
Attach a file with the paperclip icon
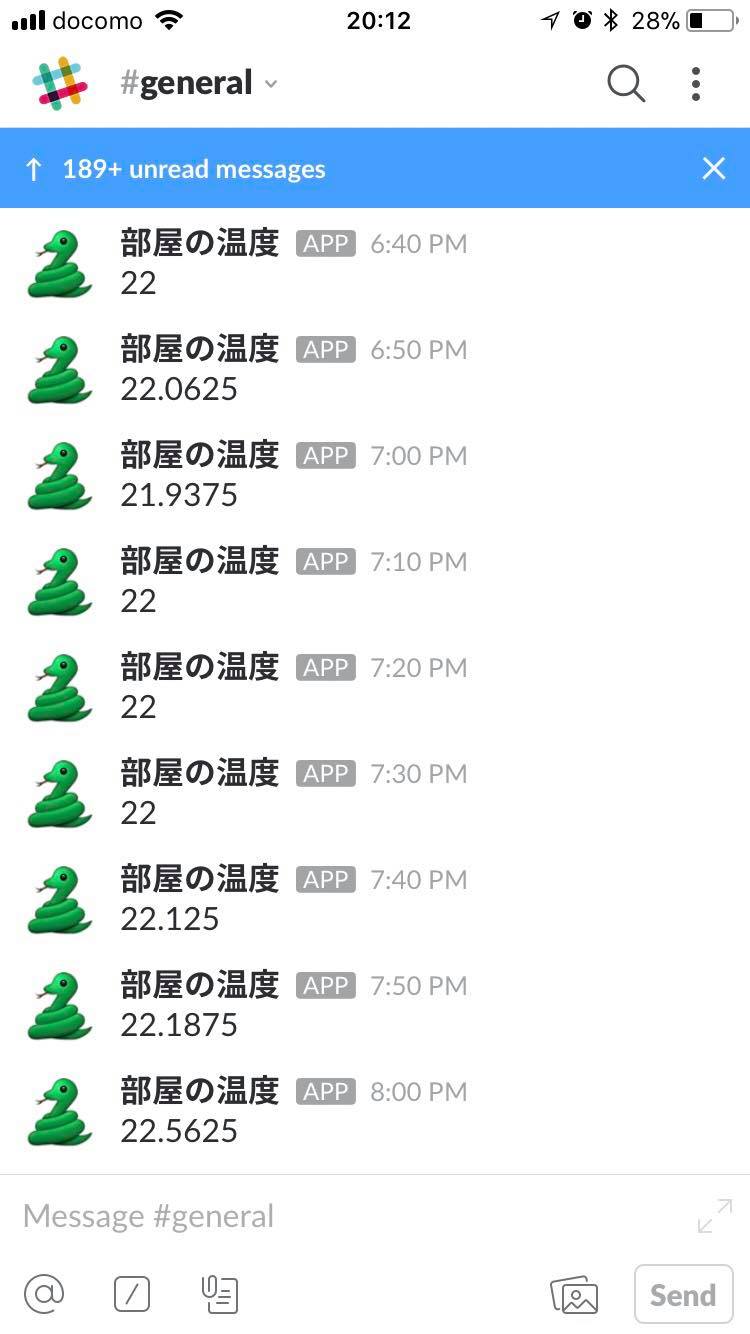pos(219,1295)
